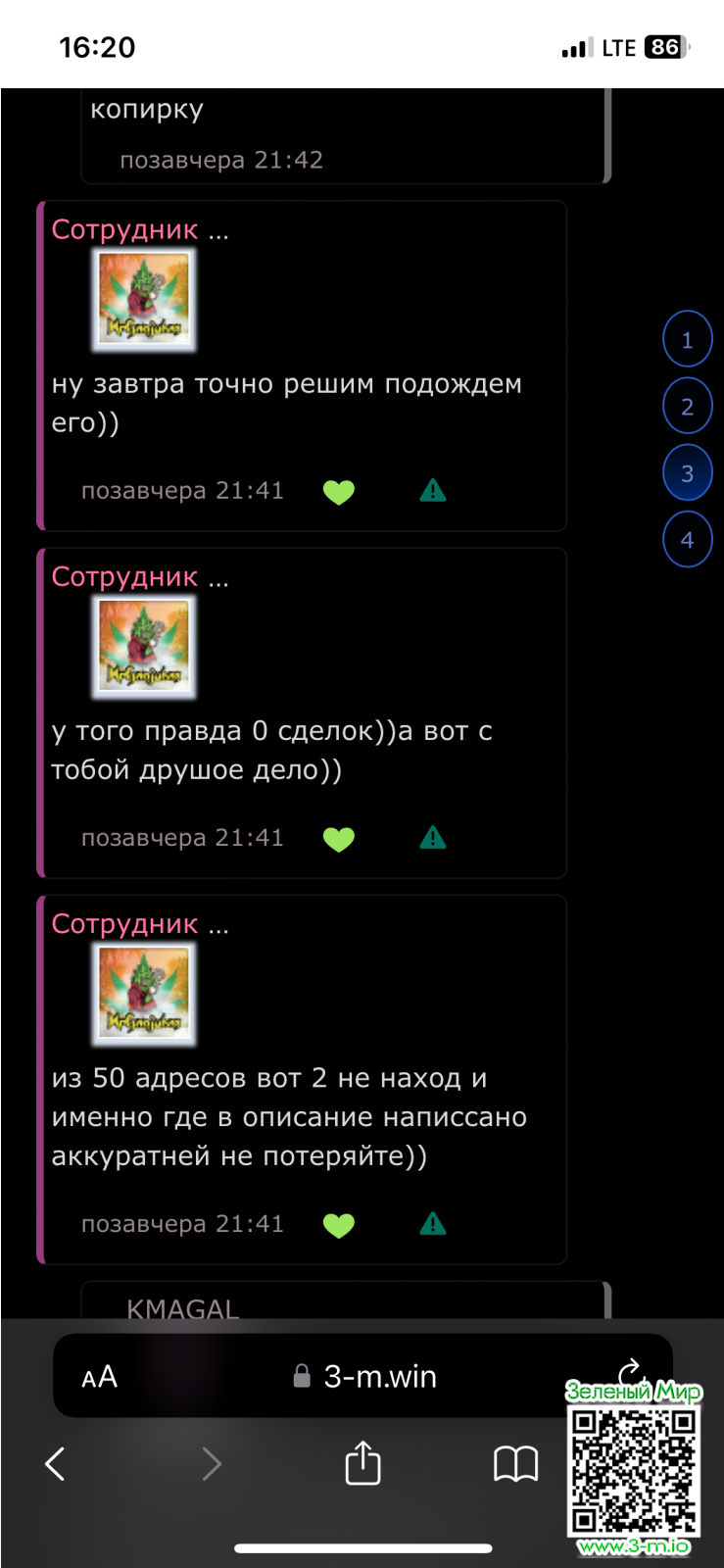
Task: Tap the 3-m.win address bar
Action: [x=367, y=1377]
